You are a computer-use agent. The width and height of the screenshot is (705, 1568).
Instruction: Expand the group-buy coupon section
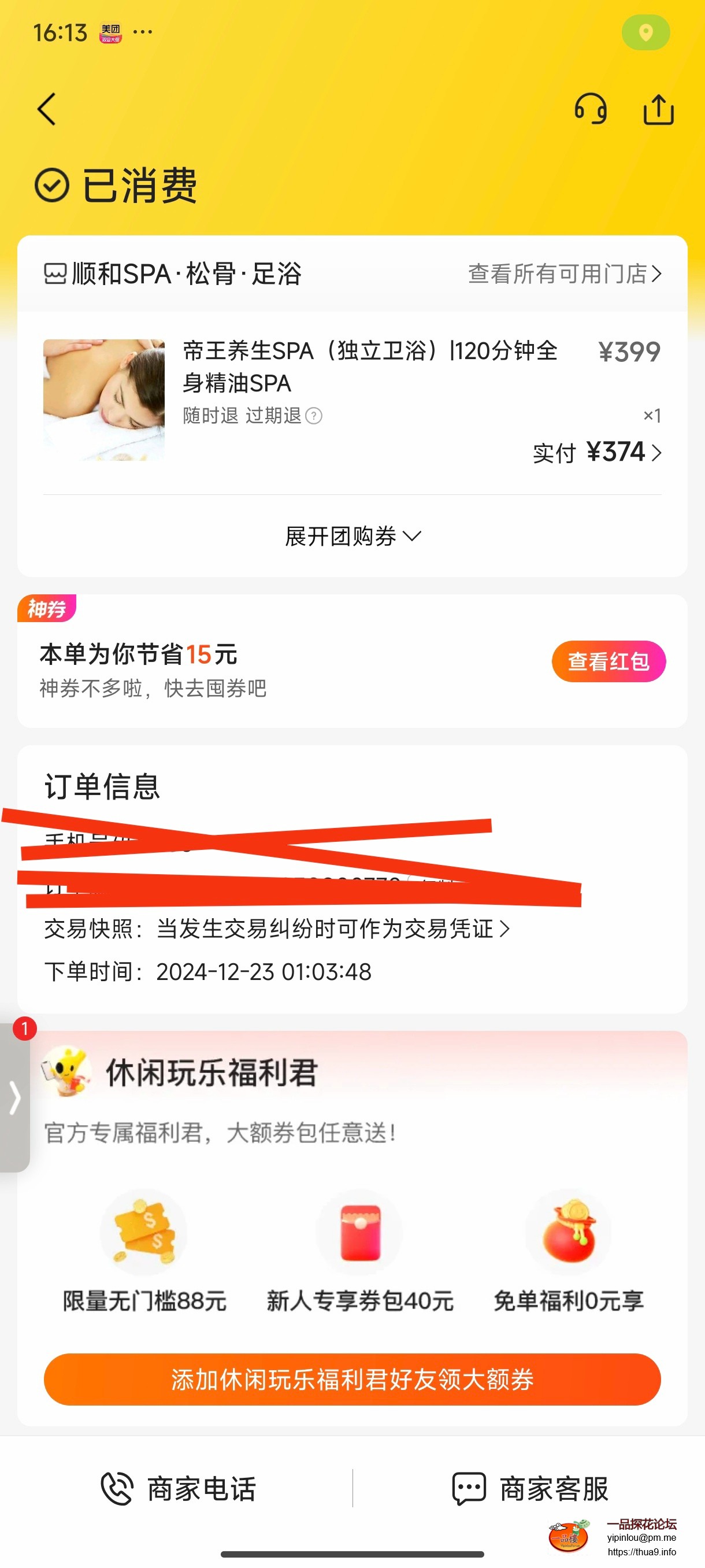[x=352, y=537]
